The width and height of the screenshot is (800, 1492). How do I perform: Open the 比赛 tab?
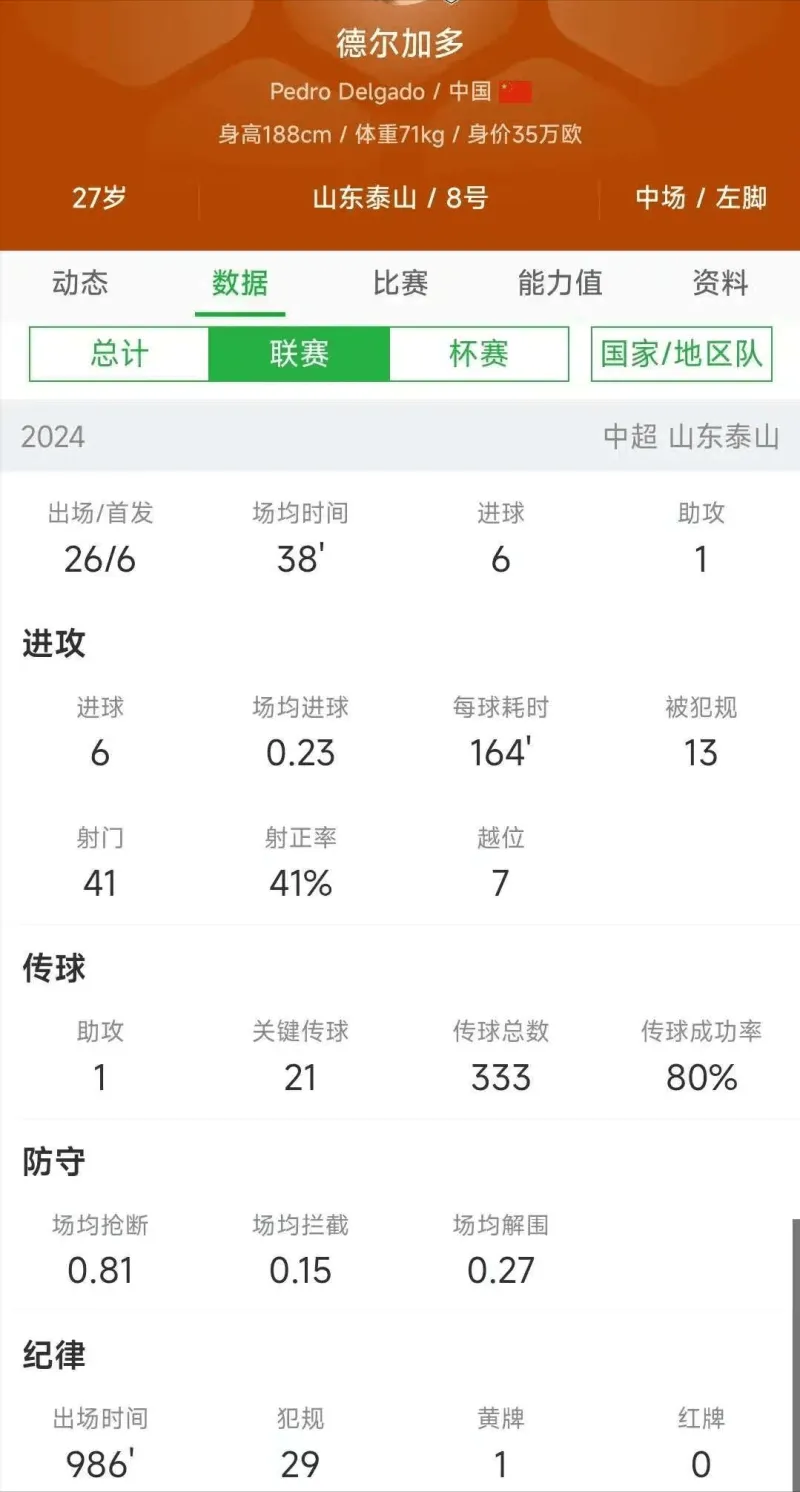coord(400,283)
